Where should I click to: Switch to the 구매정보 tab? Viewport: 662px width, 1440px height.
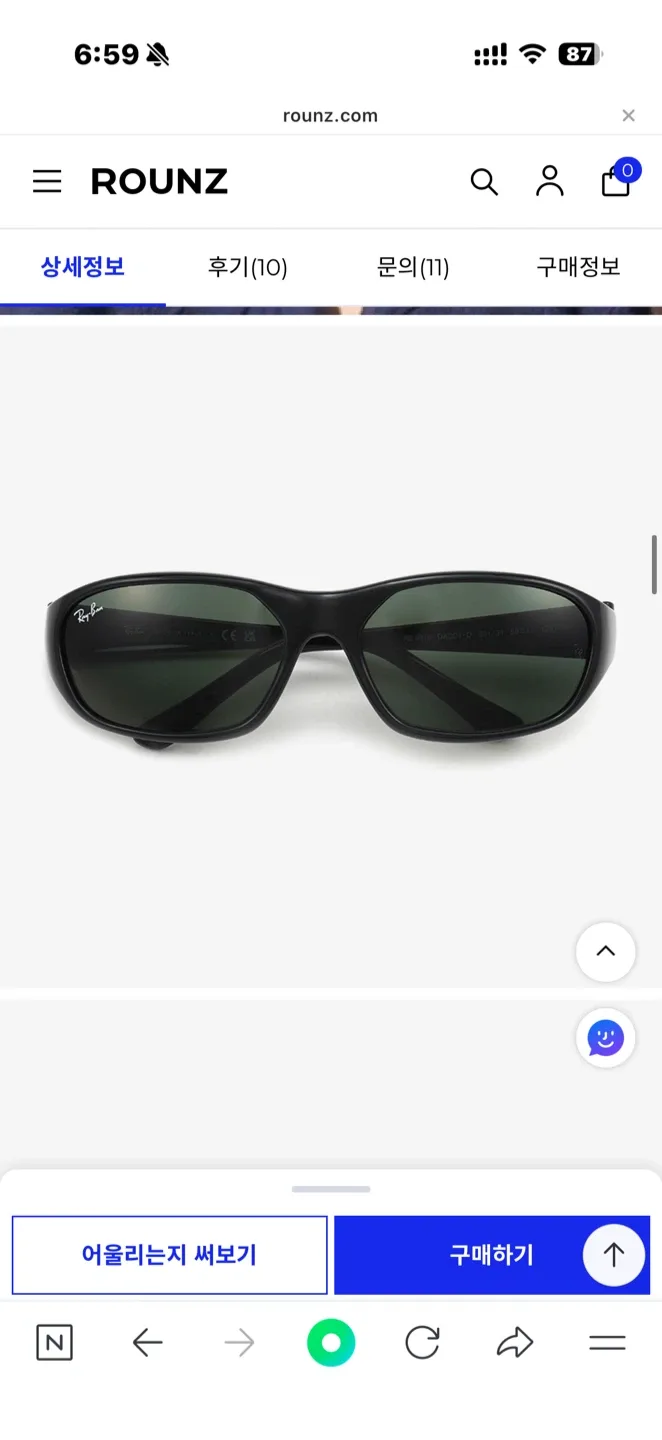[x=578, y=267]
